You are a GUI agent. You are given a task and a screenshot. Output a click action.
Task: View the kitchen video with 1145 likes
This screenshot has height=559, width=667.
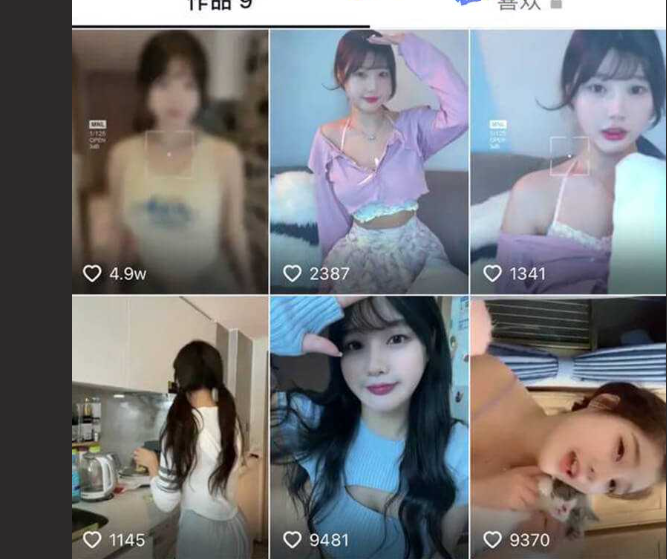[170, 427]
